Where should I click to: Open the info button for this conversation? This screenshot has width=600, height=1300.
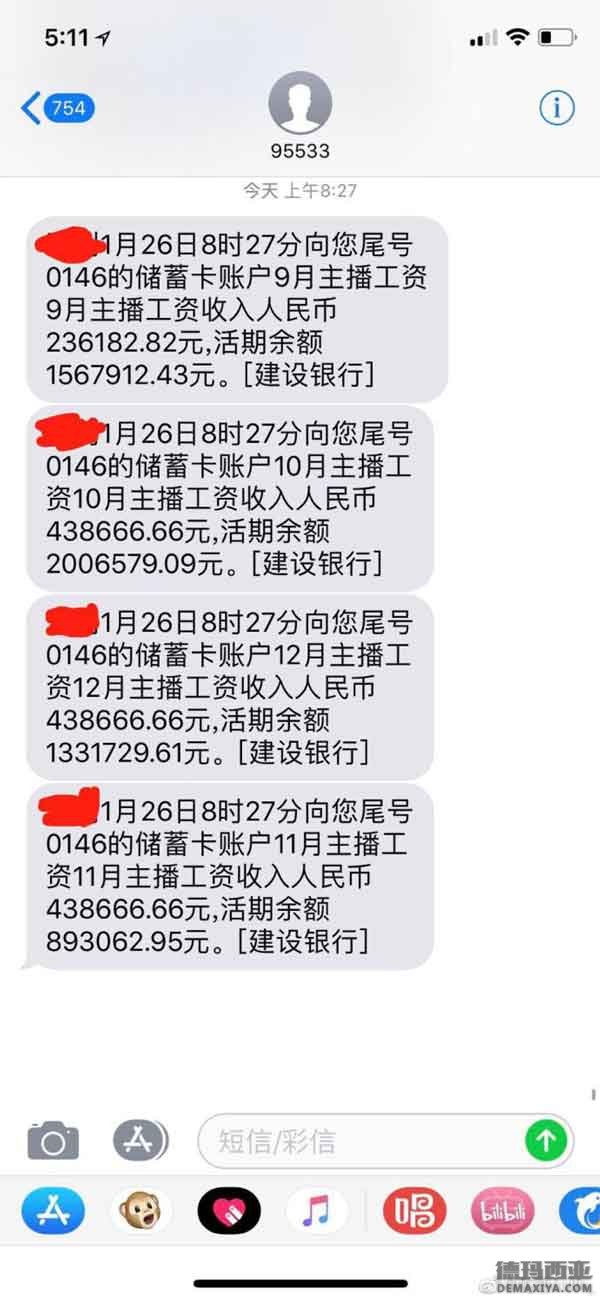[x=557, y=108]
